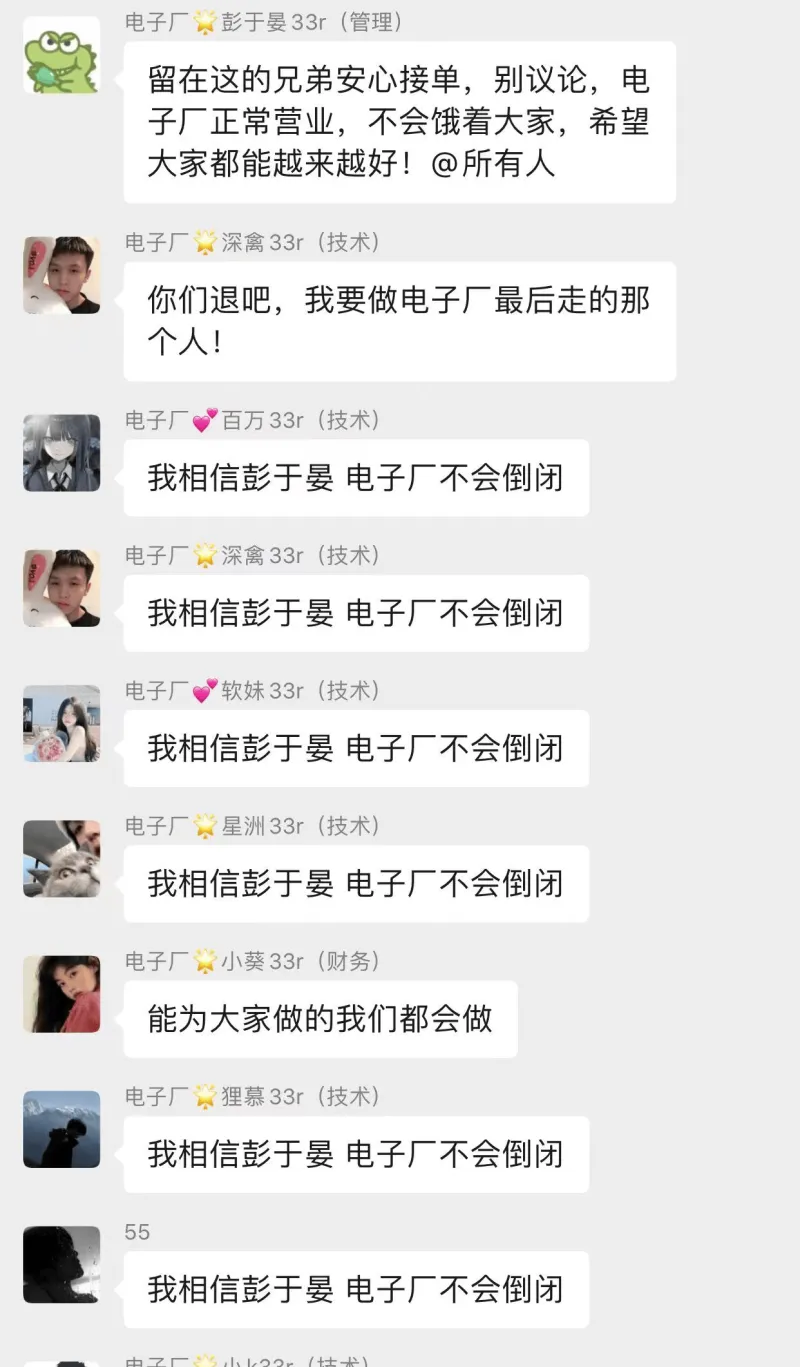Open 软妹's avatar
Image resolution: width=800 pixels, height=1367 pixels.
pos(62,723)
